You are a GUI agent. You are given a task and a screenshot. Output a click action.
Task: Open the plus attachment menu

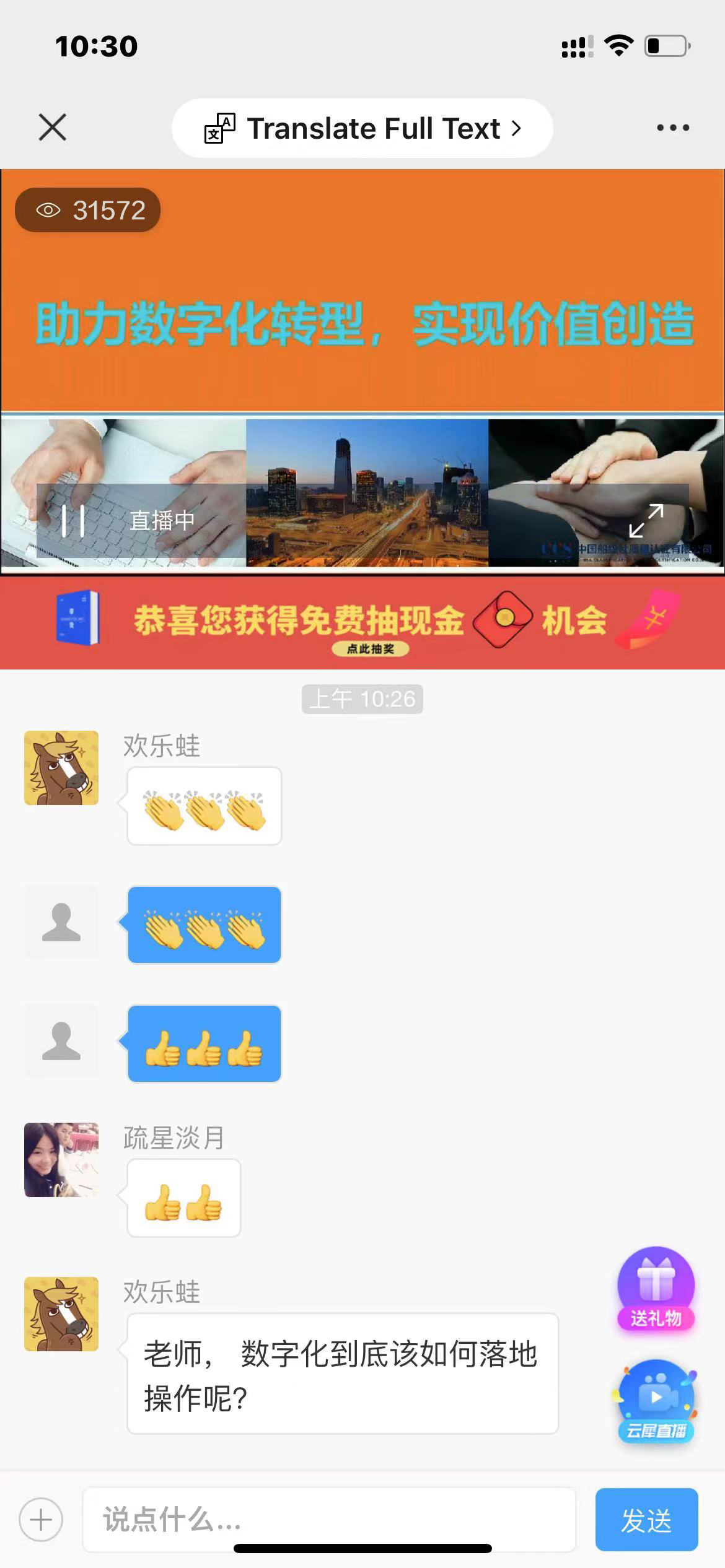pos(41,1520)
